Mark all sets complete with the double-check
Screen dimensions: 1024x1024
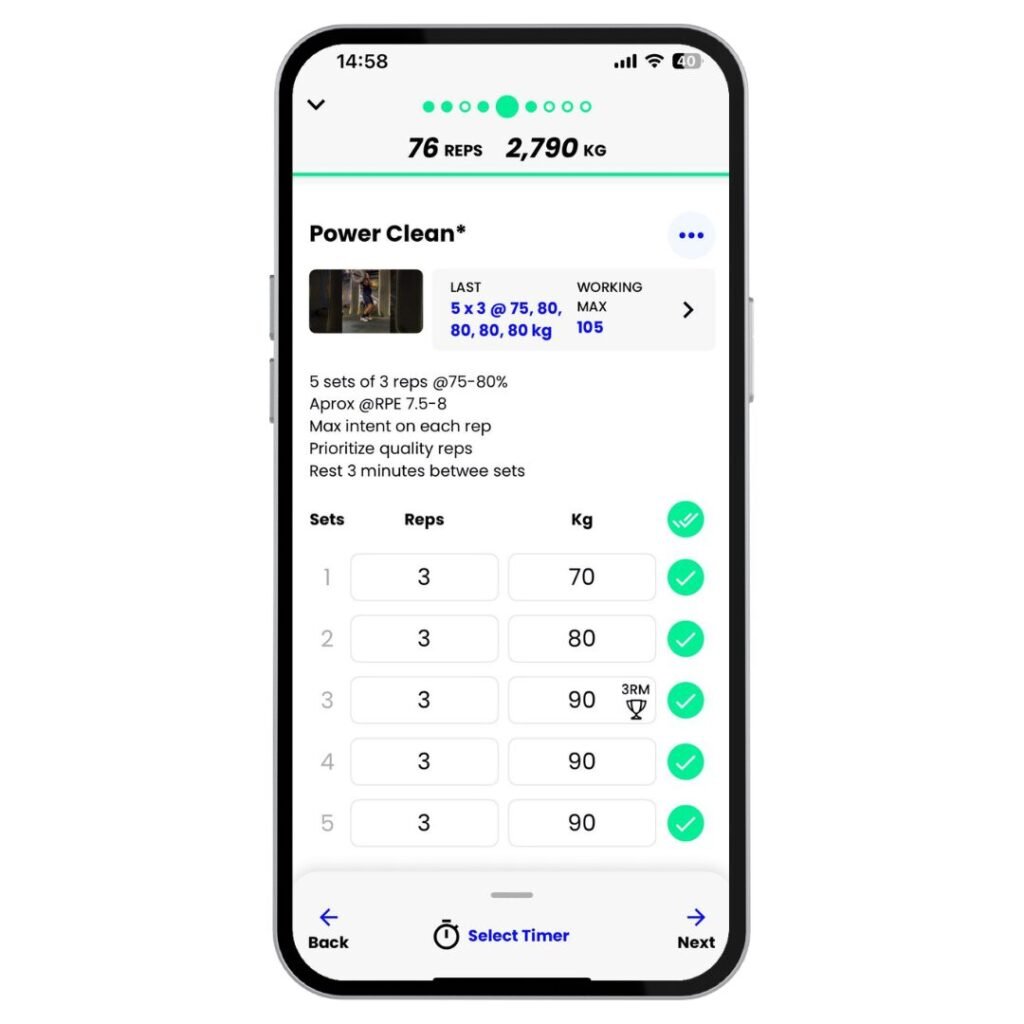(686, 520)
